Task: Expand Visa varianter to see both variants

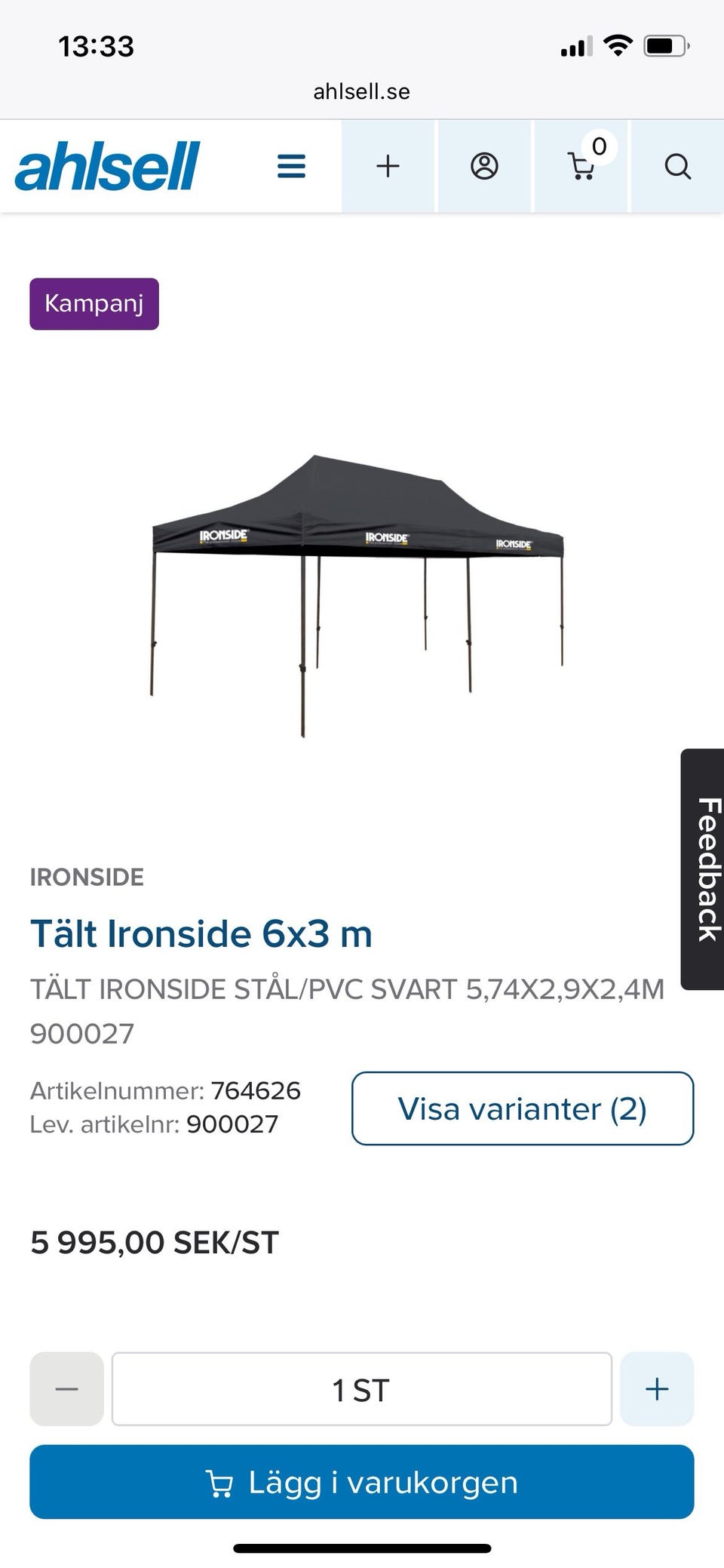Action: [x=523, y=1109]
